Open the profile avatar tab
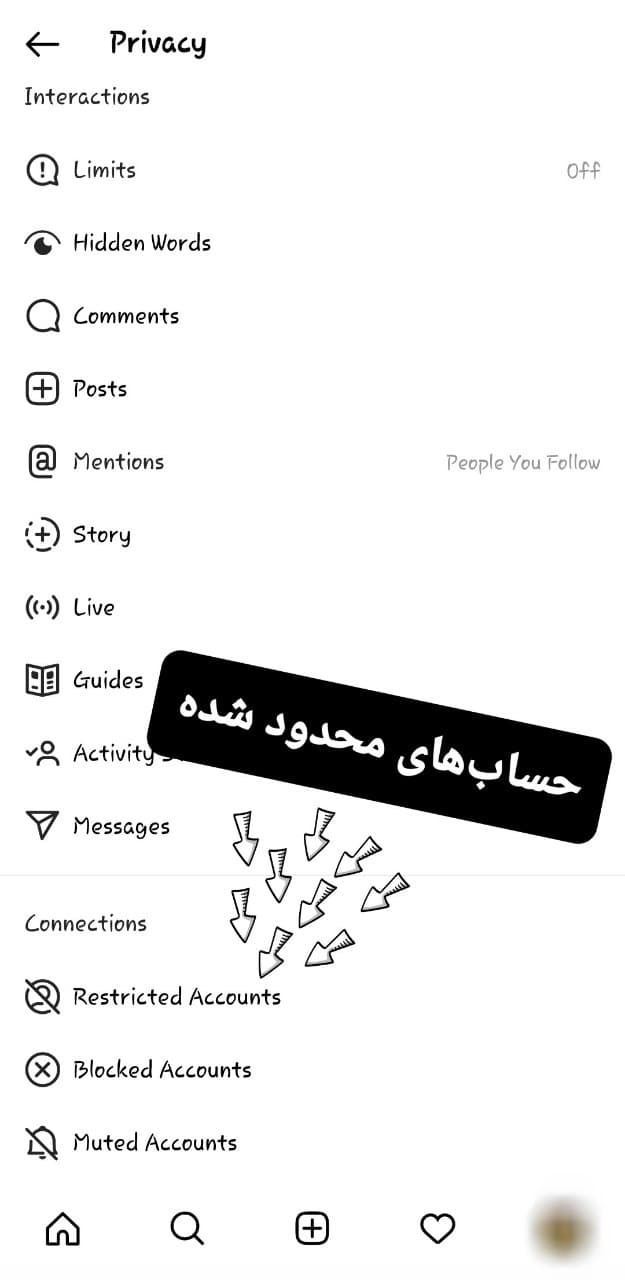 click(x=563, y=1228)
